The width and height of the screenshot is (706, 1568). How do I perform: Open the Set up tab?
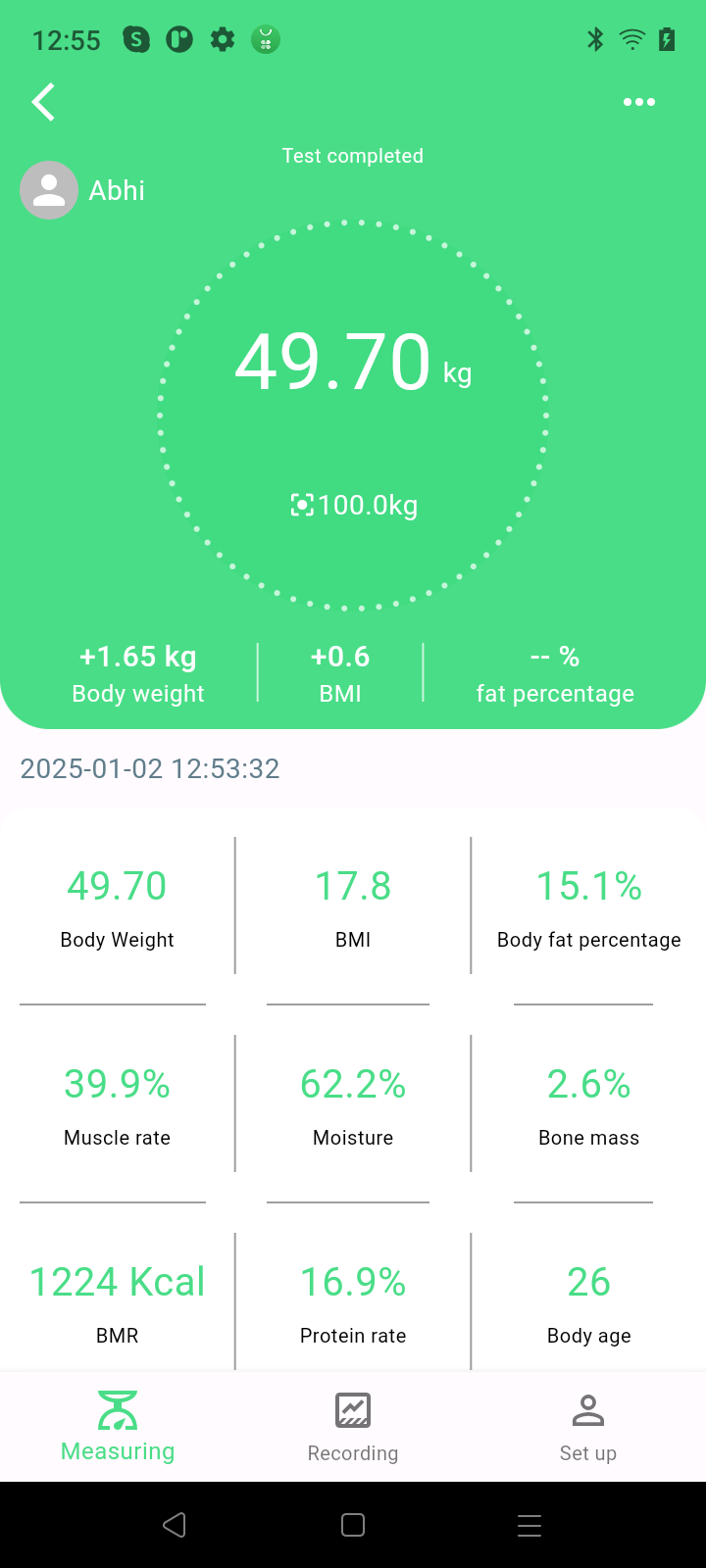point(588,1428)
